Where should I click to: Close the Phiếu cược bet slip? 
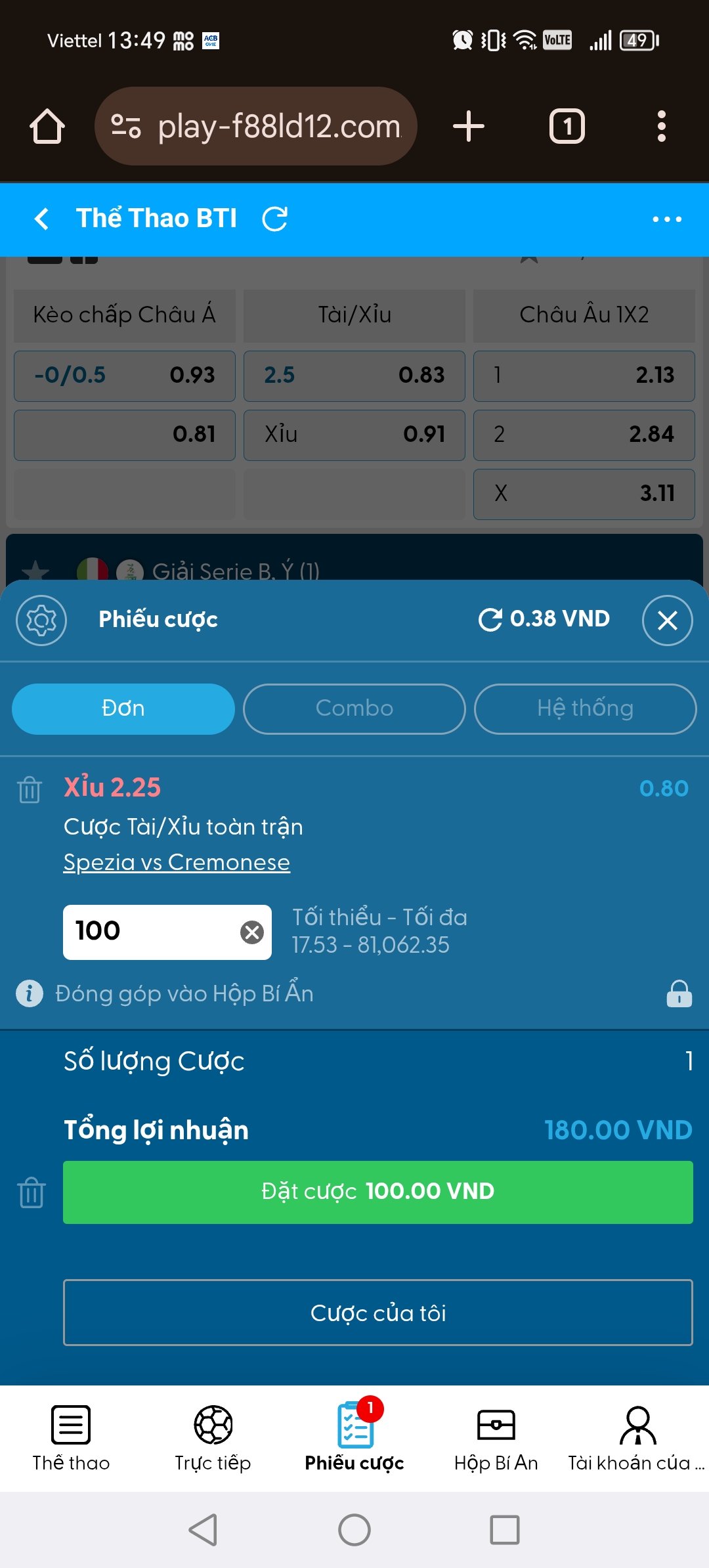point(667,620)
